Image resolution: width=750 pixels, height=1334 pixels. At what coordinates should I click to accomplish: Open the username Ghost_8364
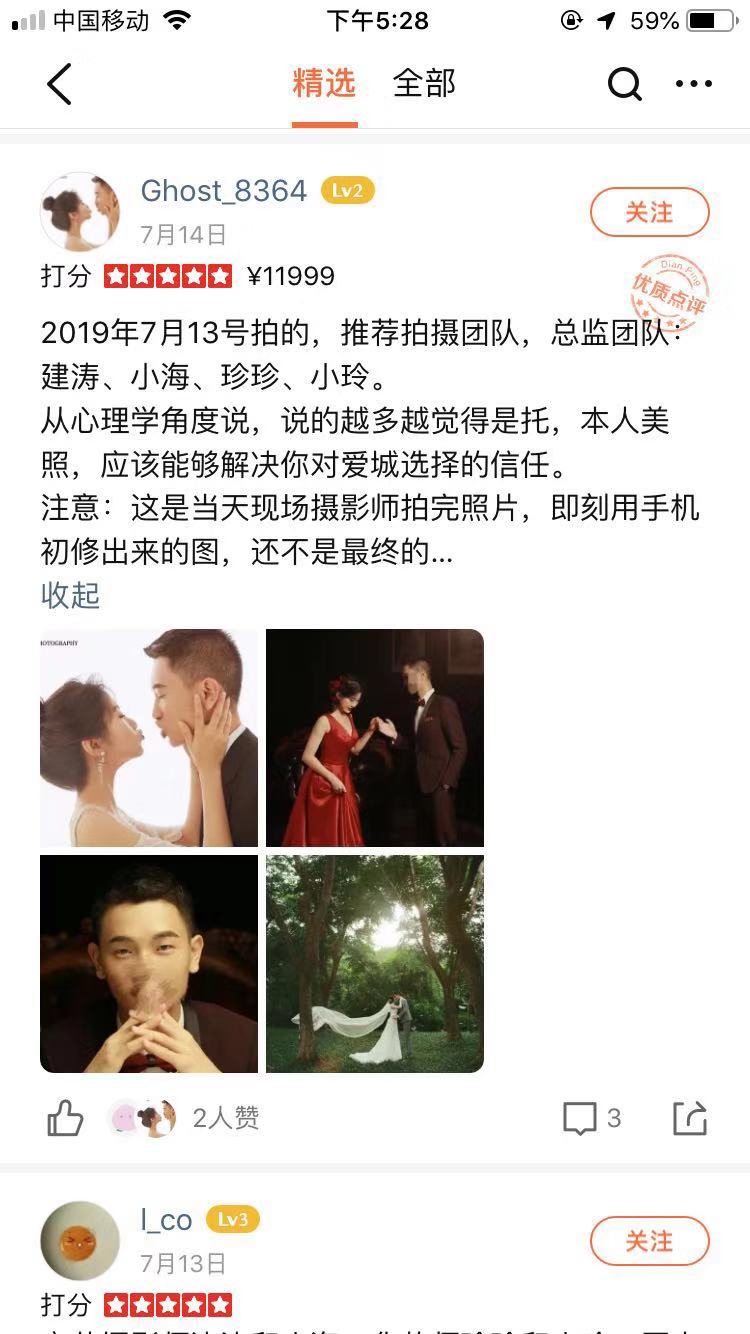[223, 190]
